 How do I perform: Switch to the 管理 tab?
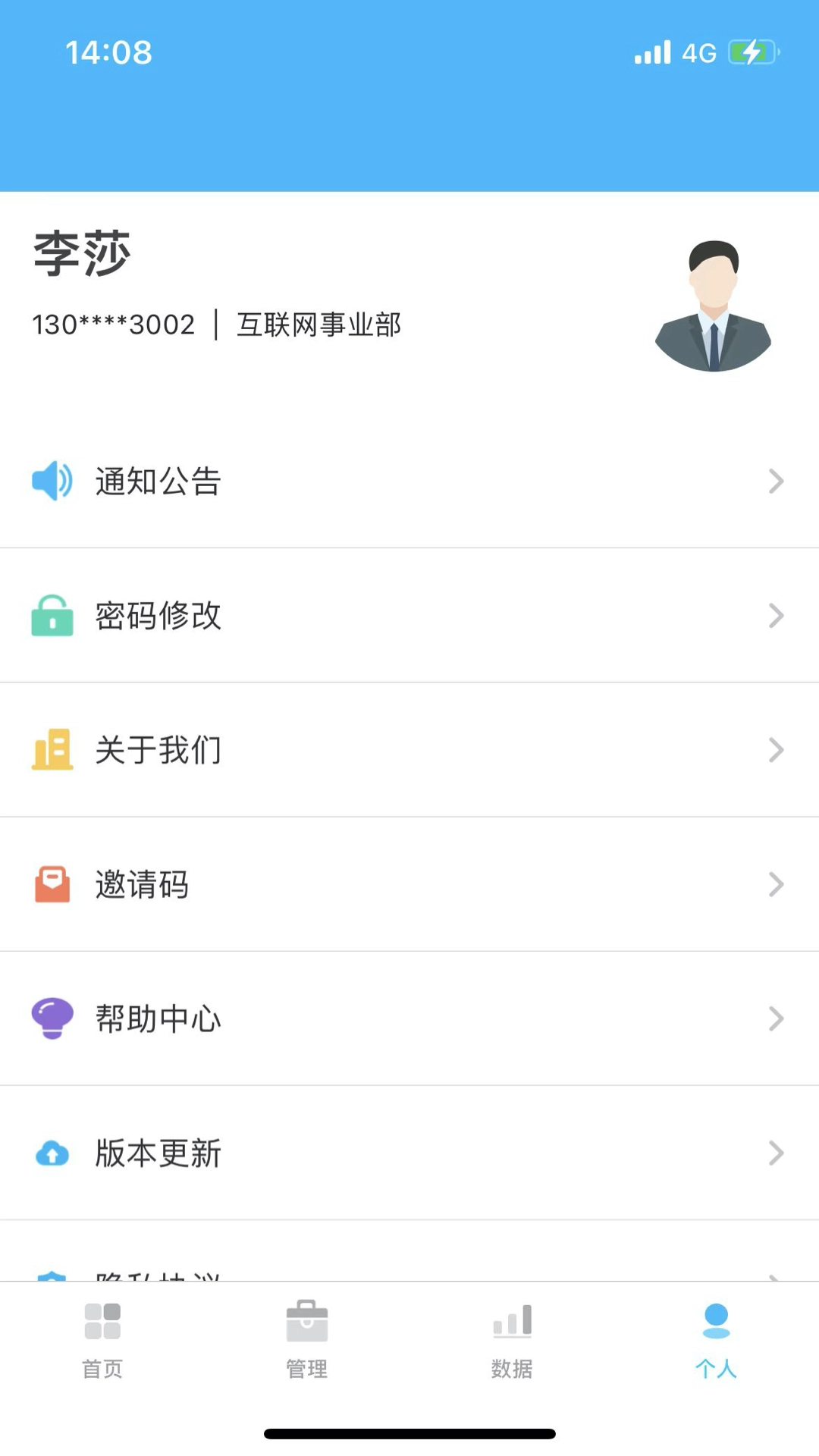[x=307, y=1346]
